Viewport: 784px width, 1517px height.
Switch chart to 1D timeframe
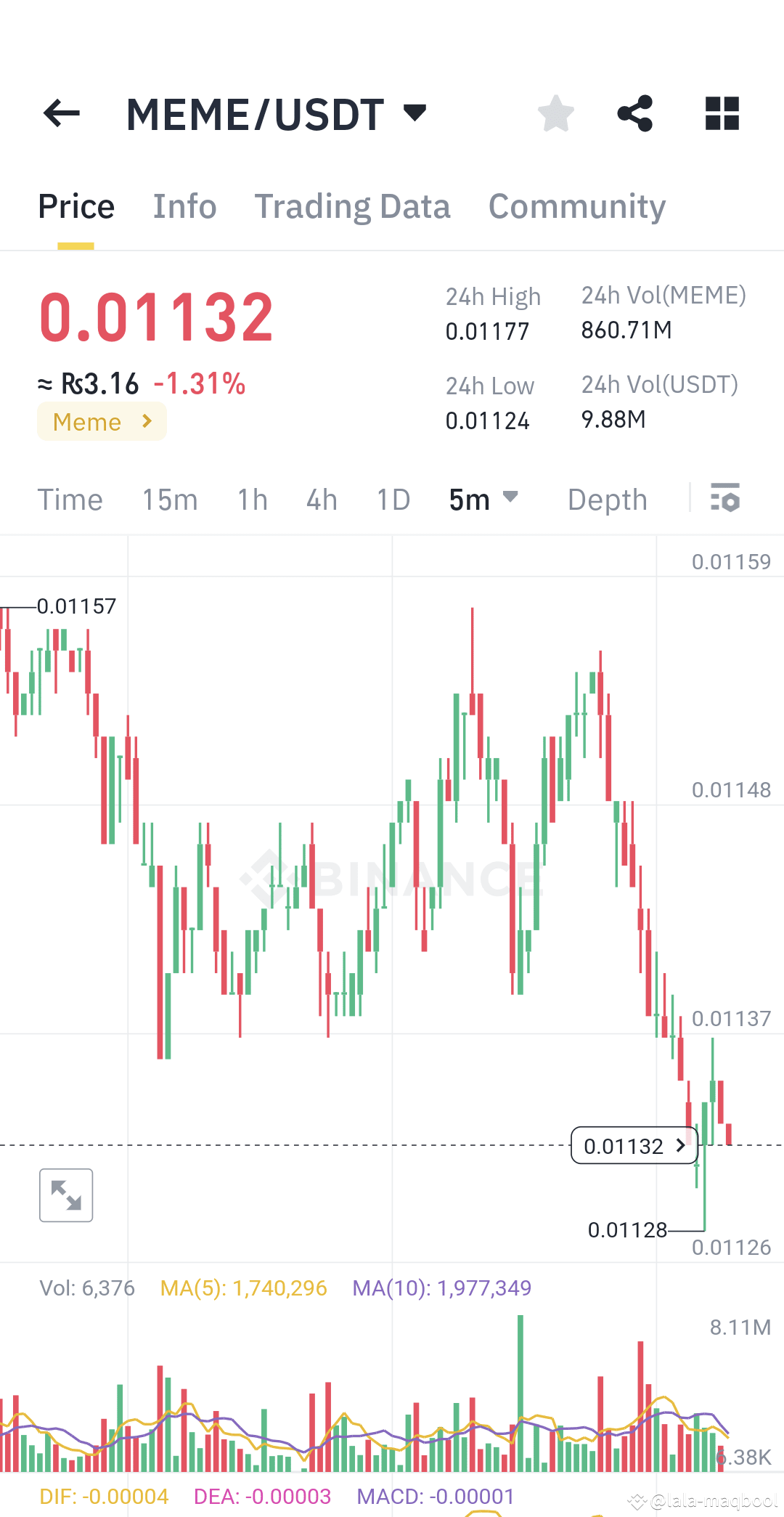pos(393,499)
